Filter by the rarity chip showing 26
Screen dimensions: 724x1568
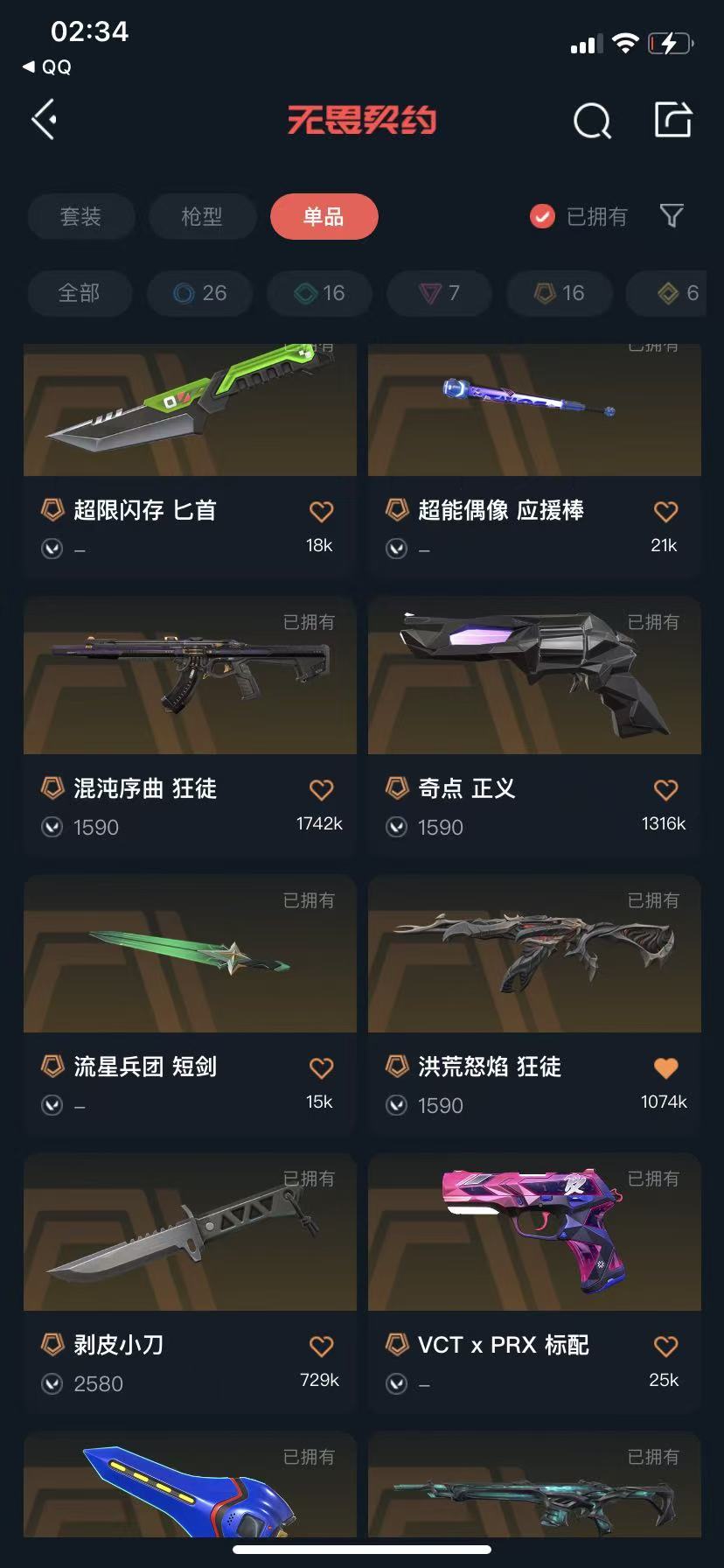[x=199, y=293]
